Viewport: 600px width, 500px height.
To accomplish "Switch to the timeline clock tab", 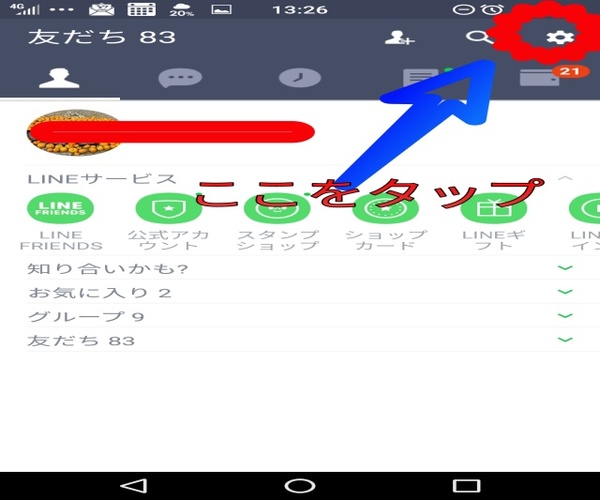I will point(300,78).
